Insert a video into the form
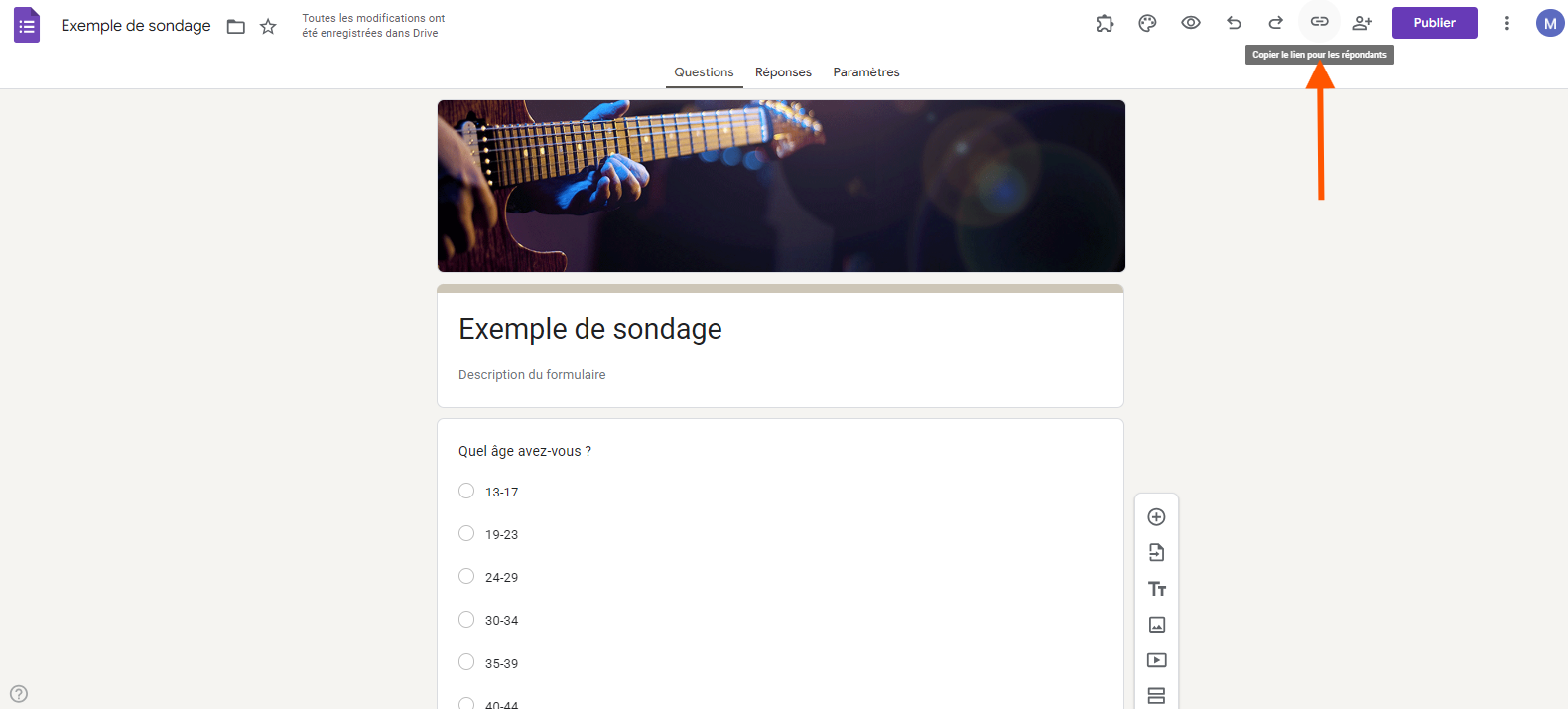The height and width of the screenshot is (709, 1568). point(1156,660)
